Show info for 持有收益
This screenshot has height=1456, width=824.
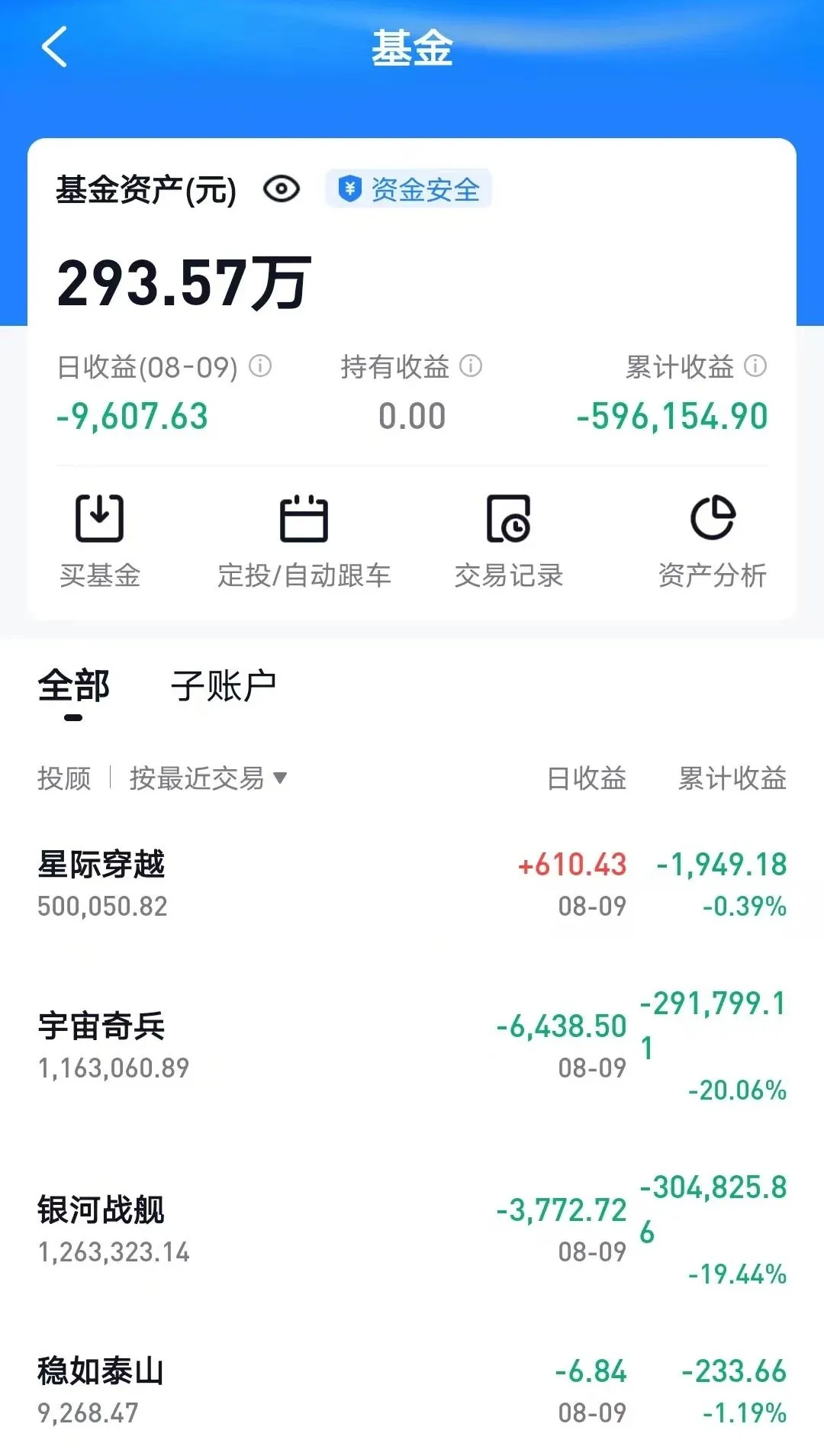click(471, 366)
